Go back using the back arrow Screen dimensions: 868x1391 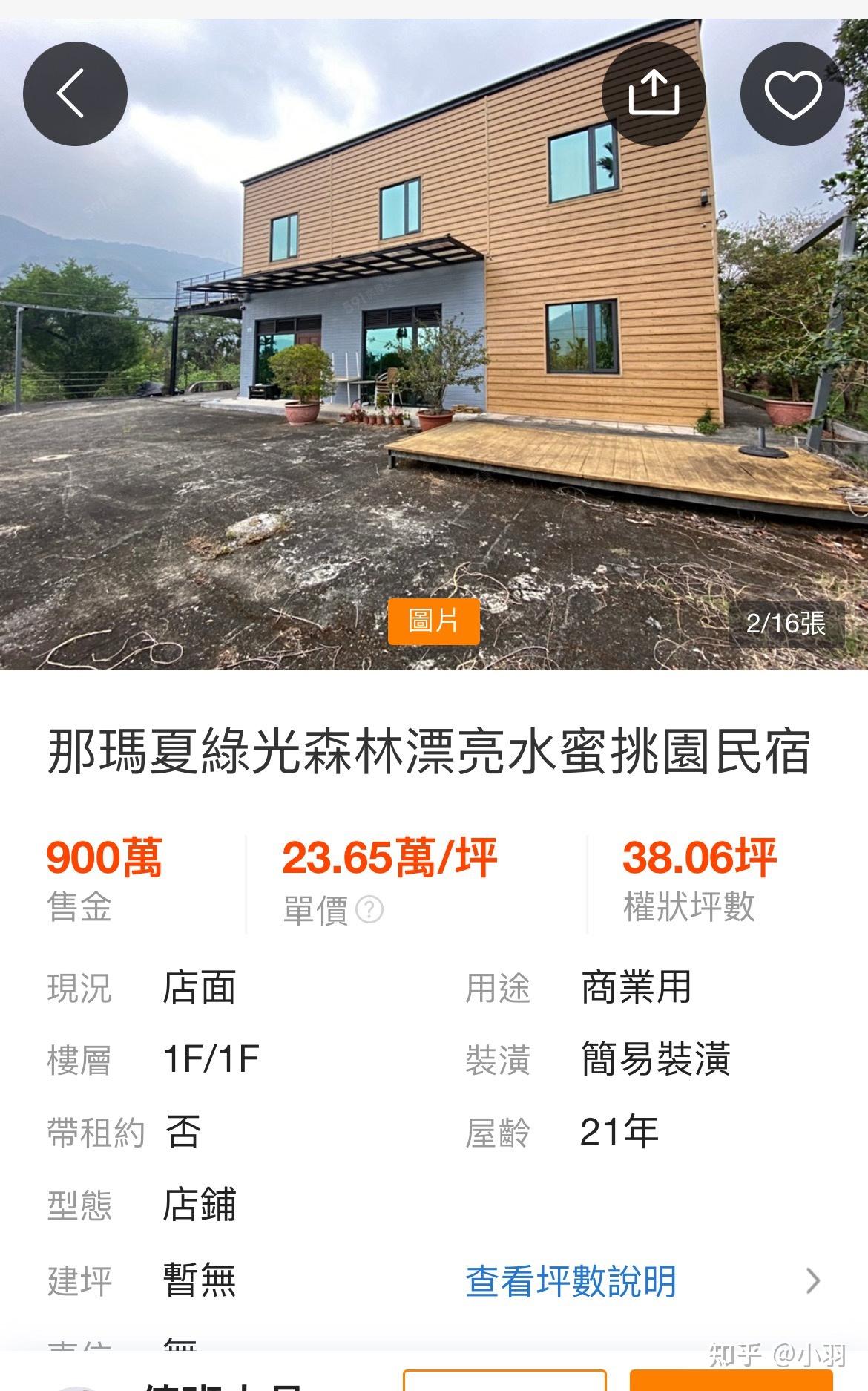pyautogui.click(x=75, y=94)
